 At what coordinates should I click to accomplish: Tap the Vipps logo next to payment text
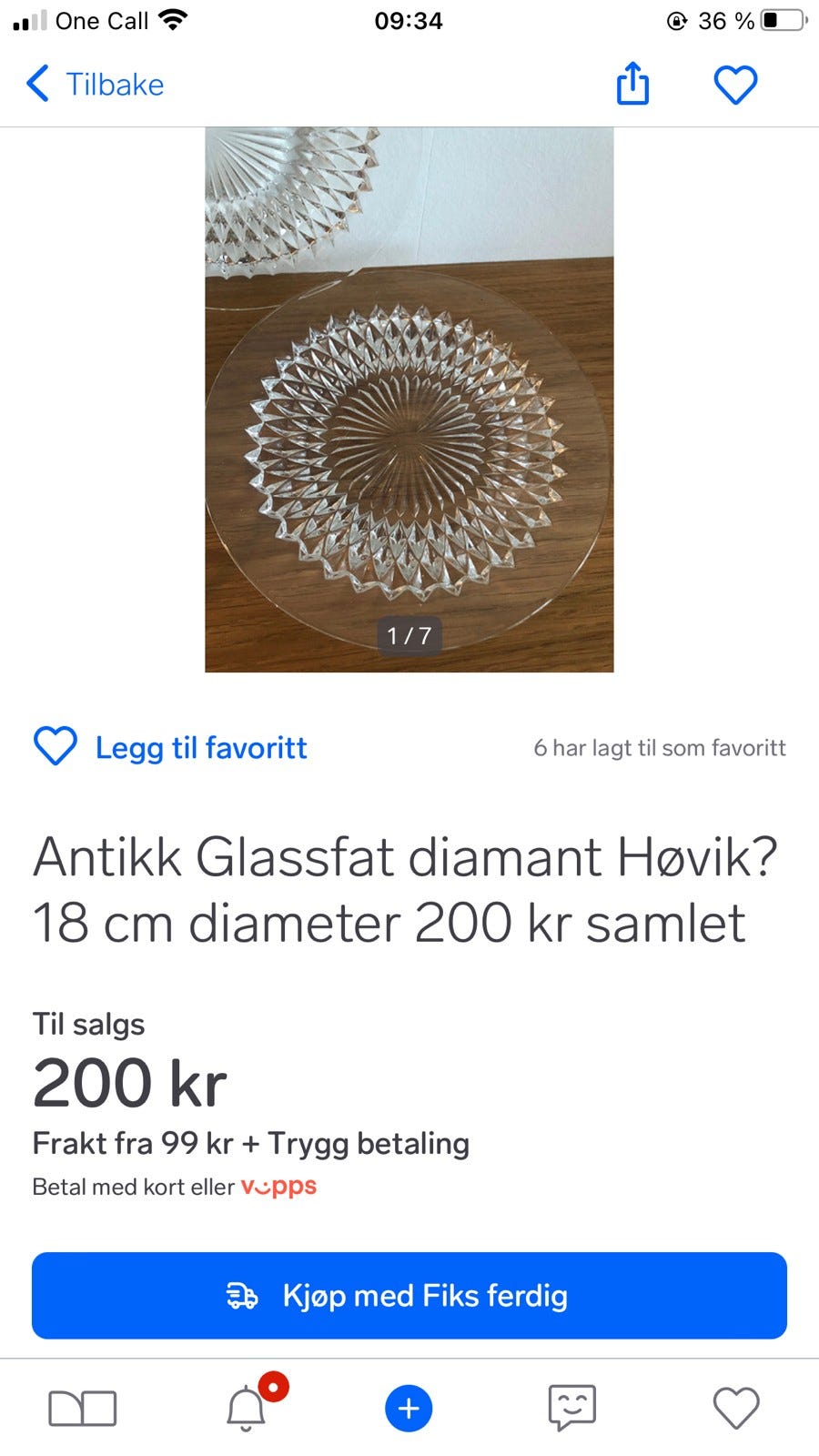pyautogui.click(x=278, y=1186)
